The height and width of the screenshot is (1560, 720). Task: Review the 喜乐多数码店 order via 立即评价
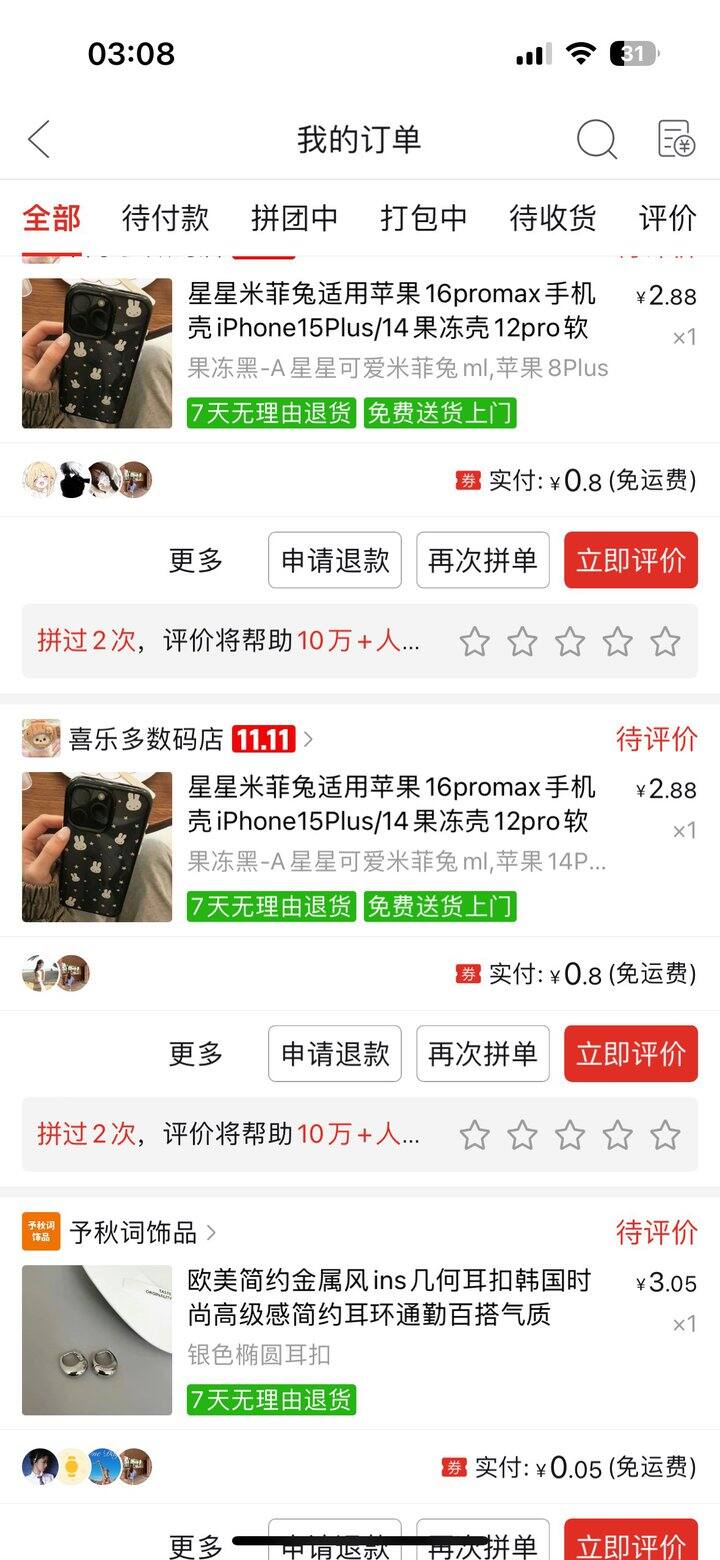tap(630, 1053)
